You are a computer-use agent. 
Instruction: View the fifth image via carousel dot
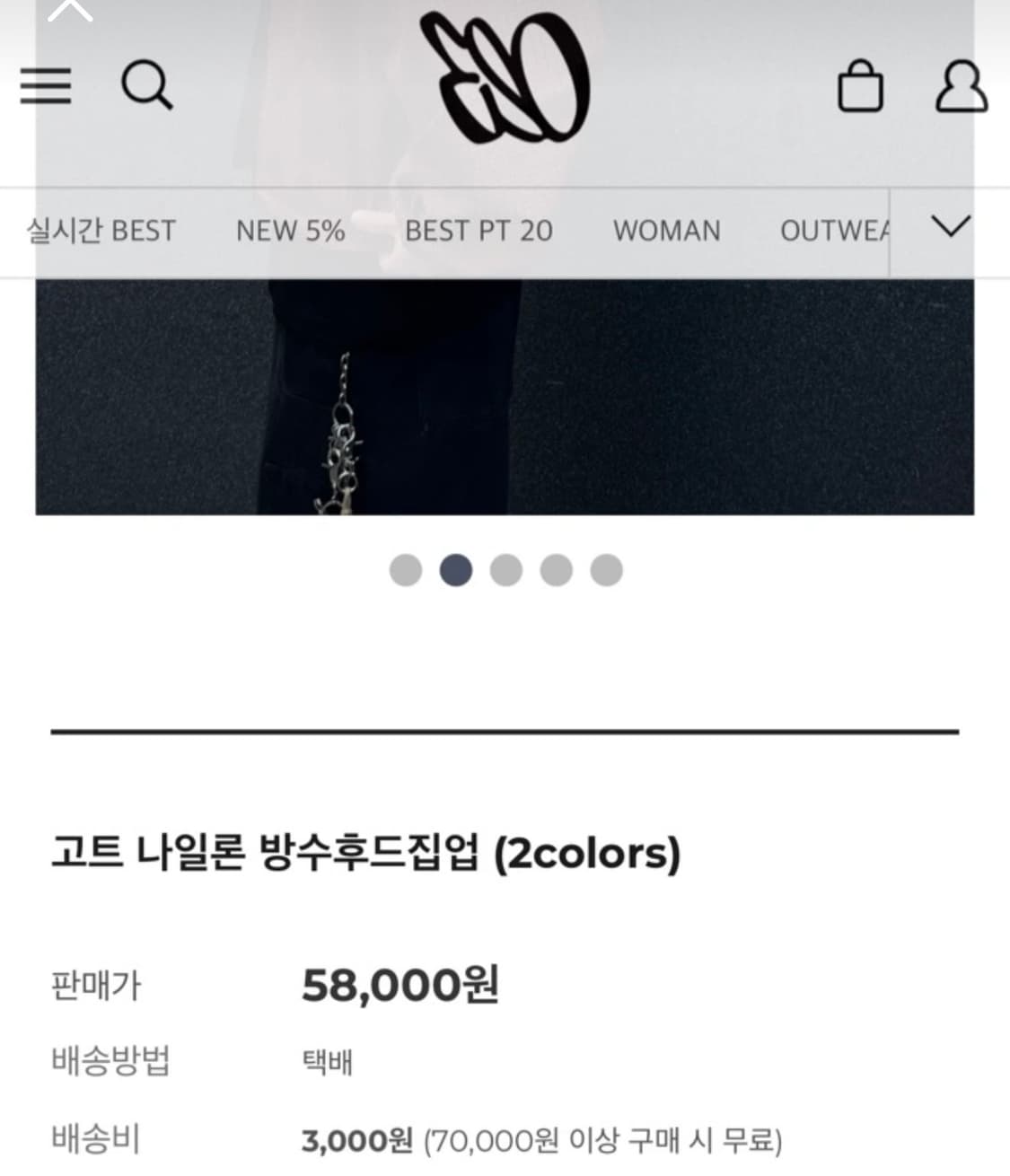point(607,569)
